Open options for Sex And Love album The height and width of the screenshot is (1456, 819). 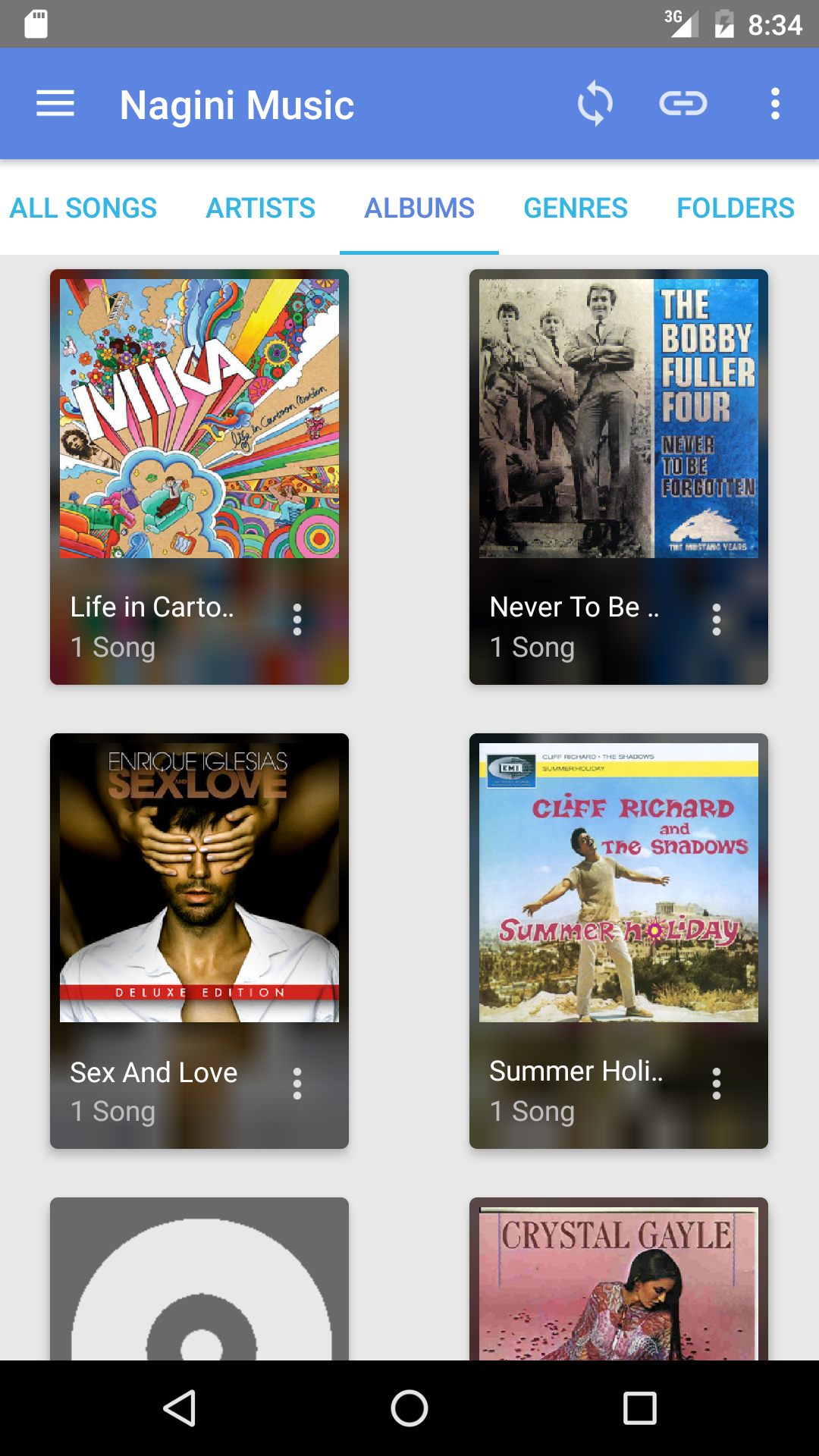tap(297, 1086)
